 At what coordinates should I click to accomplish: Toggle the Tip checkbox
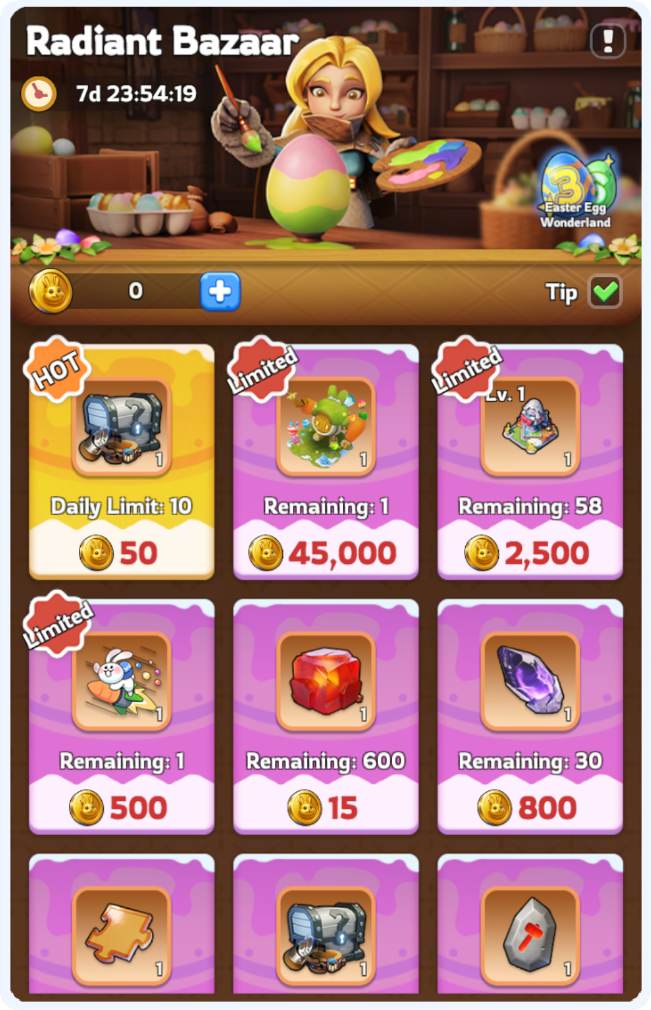click(604, 292)
